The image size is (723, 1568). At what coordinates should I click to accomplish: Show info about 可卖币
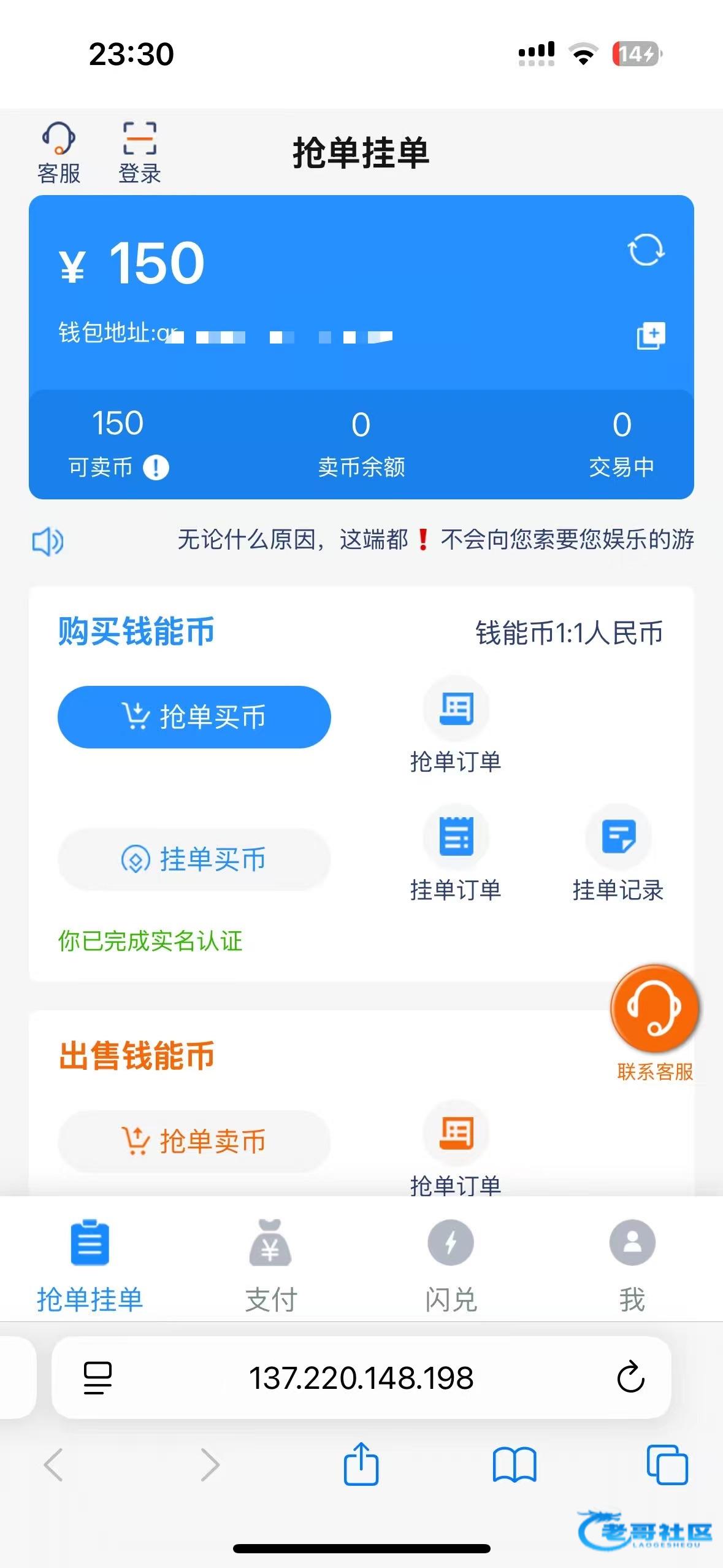(156, 467)
